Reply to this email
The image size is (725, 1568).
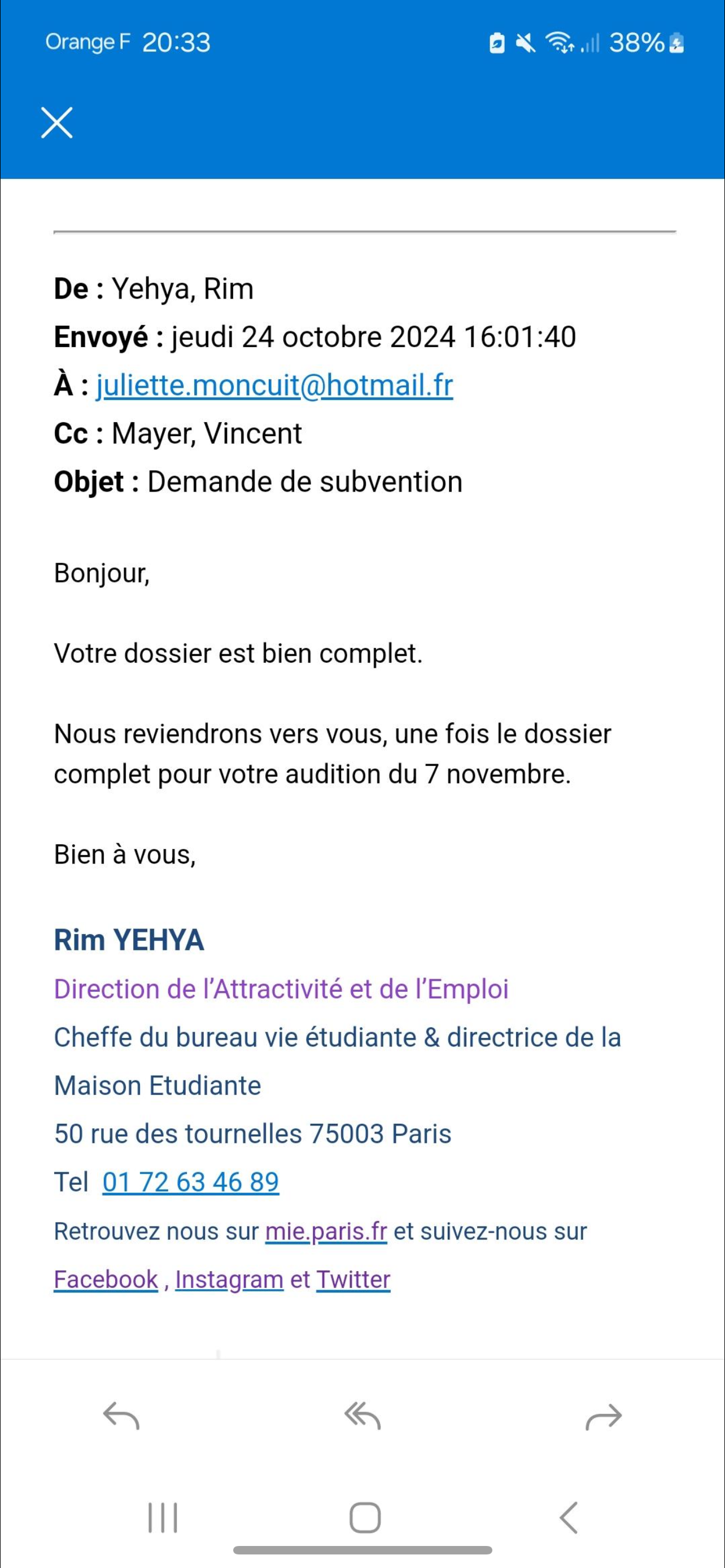click(121, 1416)
